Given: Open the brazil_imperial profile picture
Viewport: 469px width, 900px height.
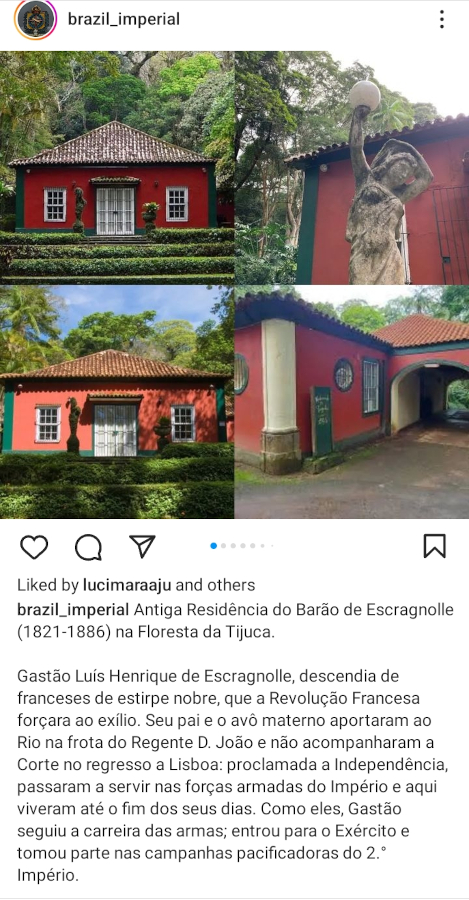Looking at the screenshot, I should point(35,20).
